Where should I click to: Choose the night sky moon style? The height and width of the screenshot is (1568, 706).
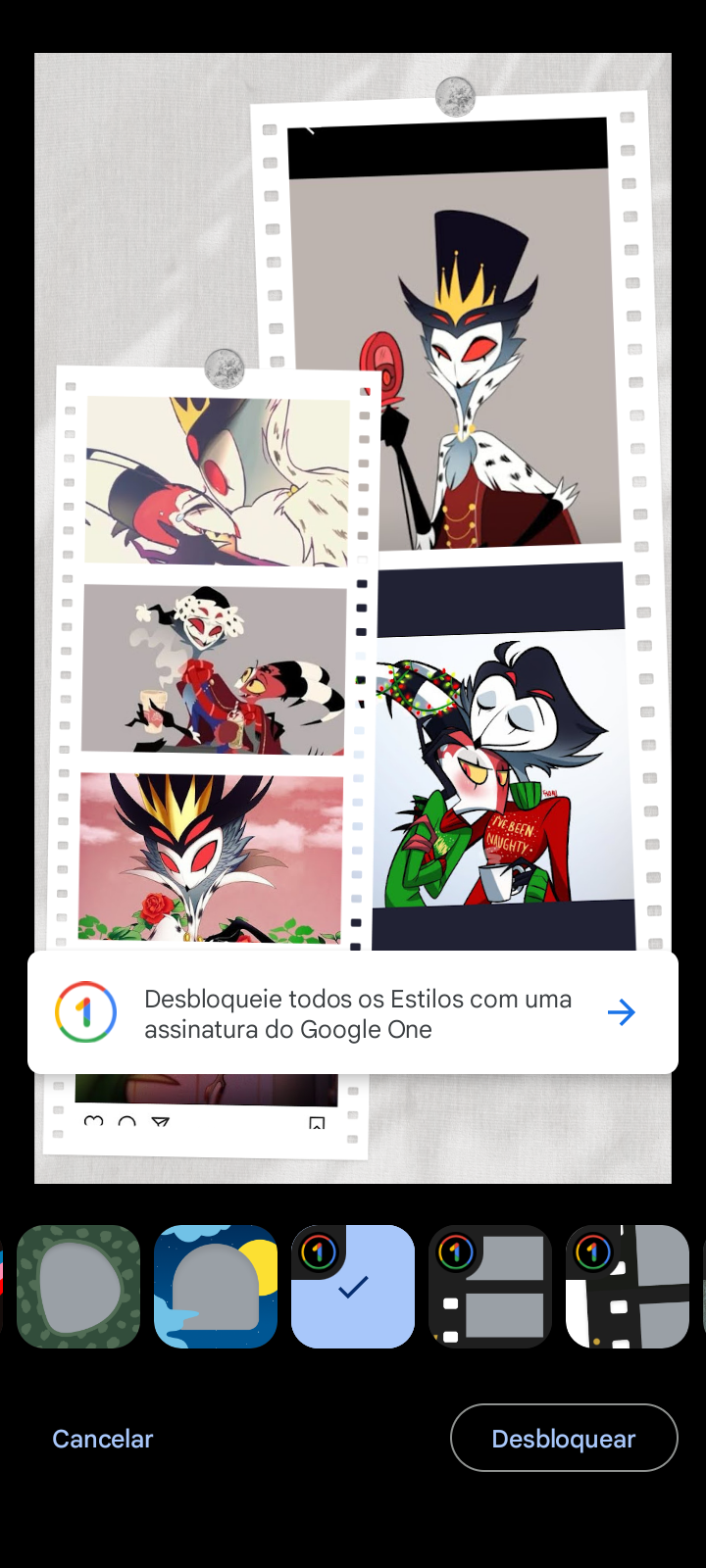point(216,1287)
